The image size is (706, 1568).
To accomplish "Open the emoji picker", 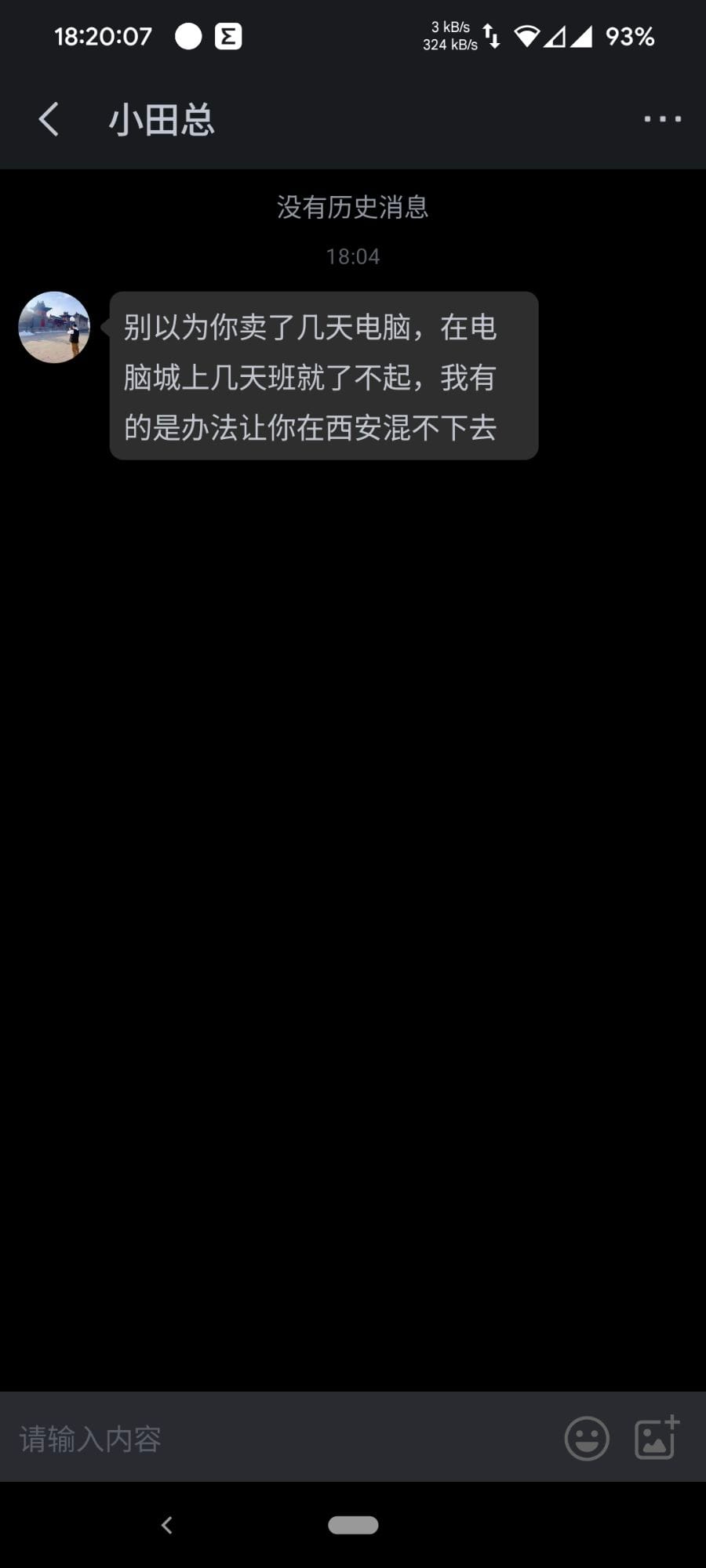I will (587, 1439).
